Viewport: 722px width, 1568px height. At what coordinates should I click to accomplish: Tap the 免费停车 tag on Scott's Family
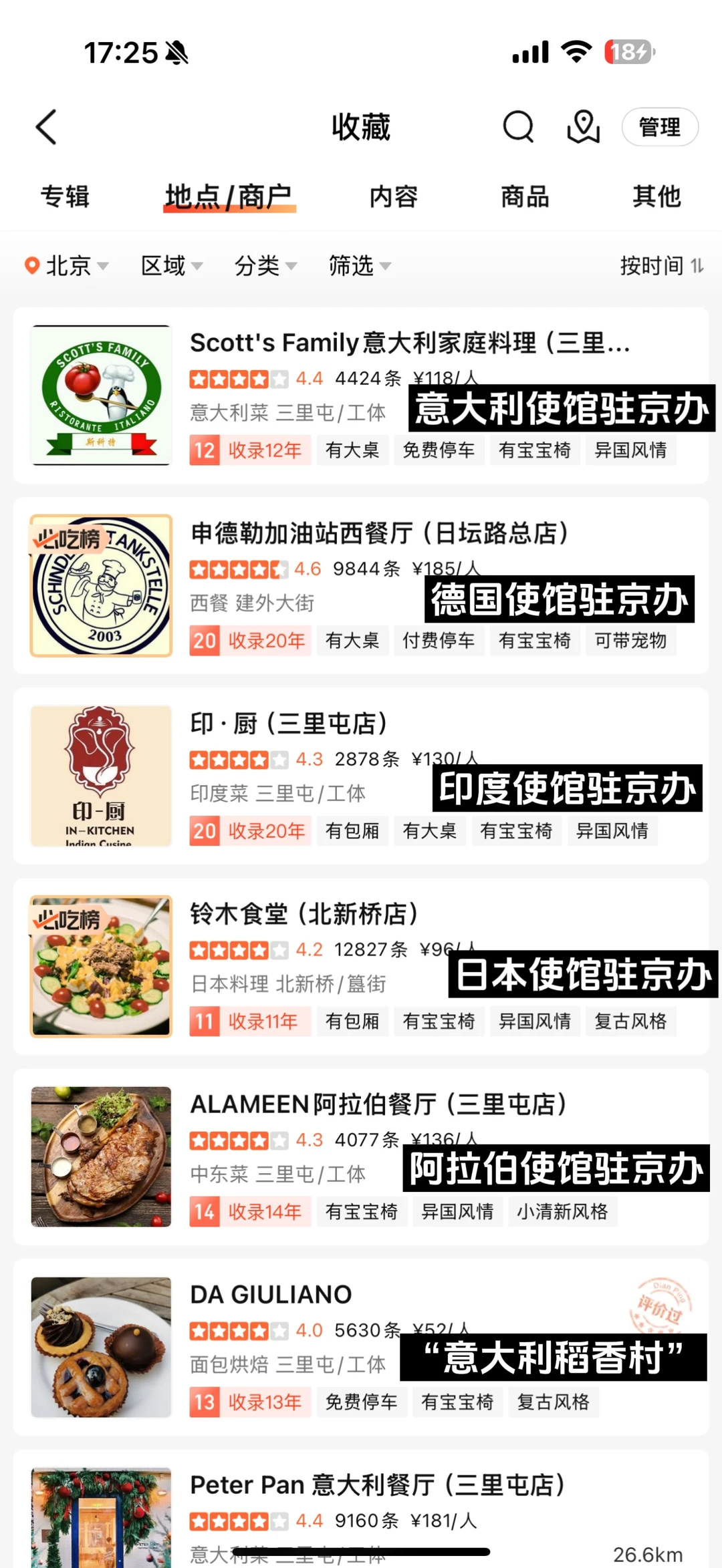point(439,450)
